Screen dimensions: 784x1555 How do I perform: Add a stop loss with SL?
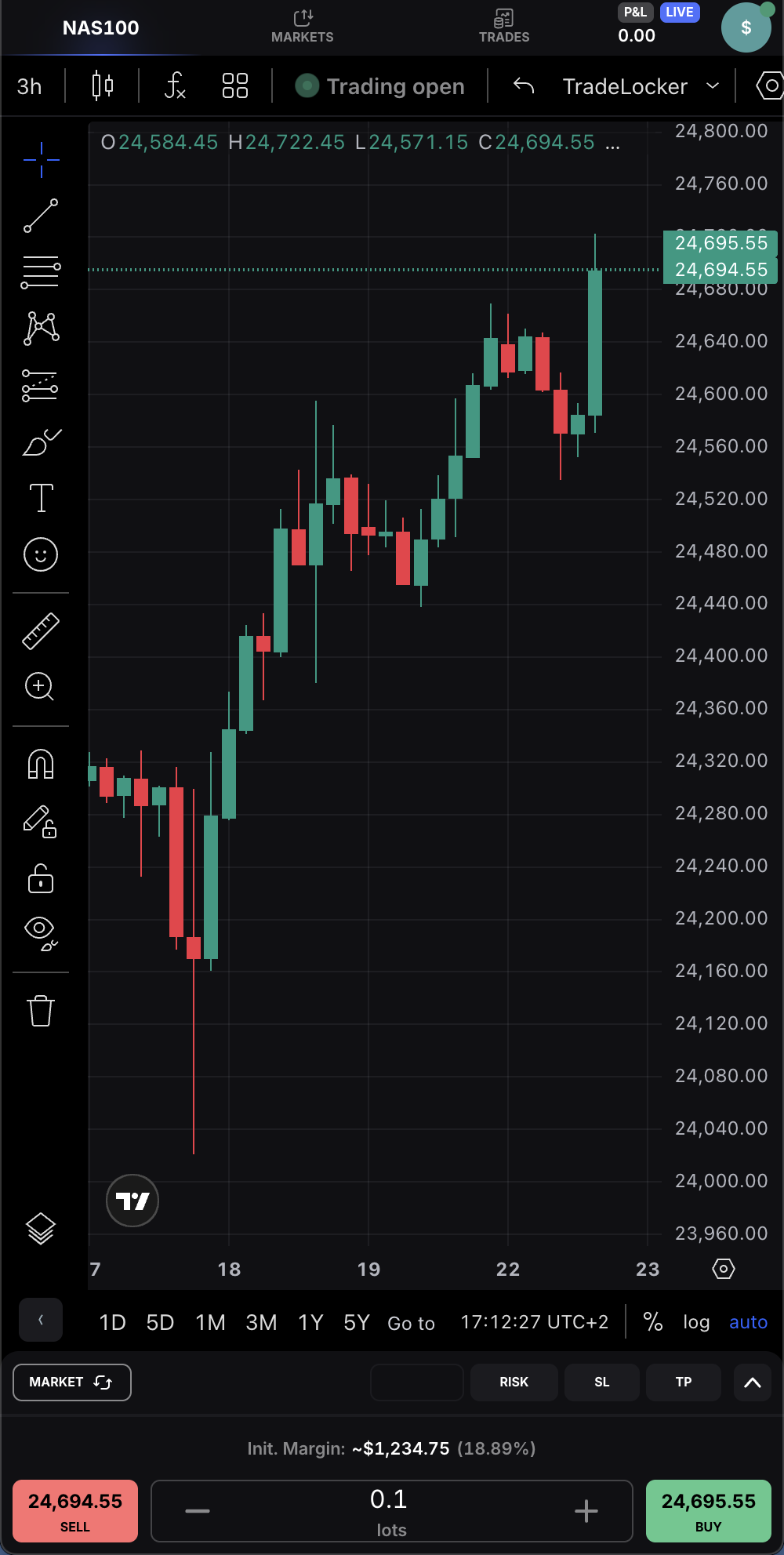click(x=601, y=1382)
